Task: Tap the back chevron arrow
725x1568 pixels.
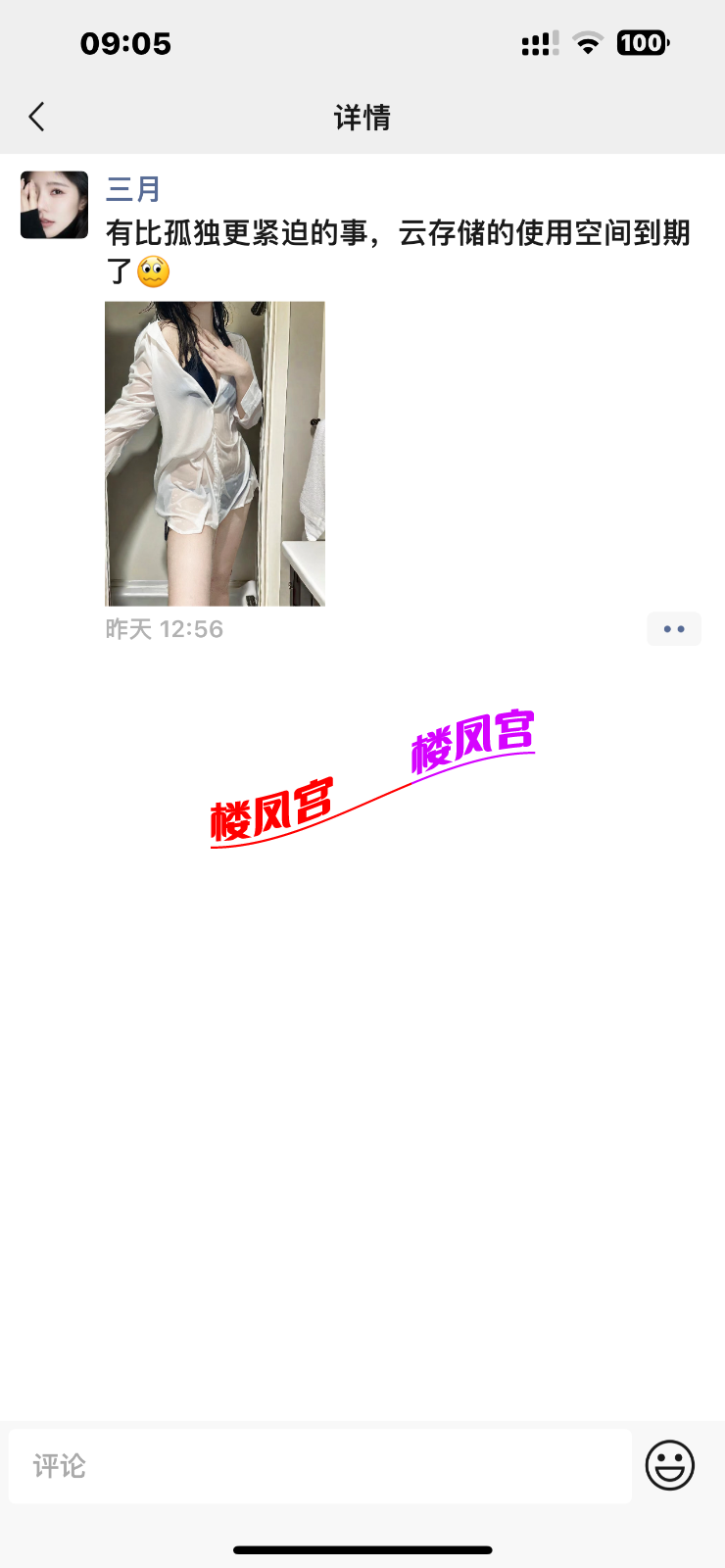Action: [x=36, y=115]
